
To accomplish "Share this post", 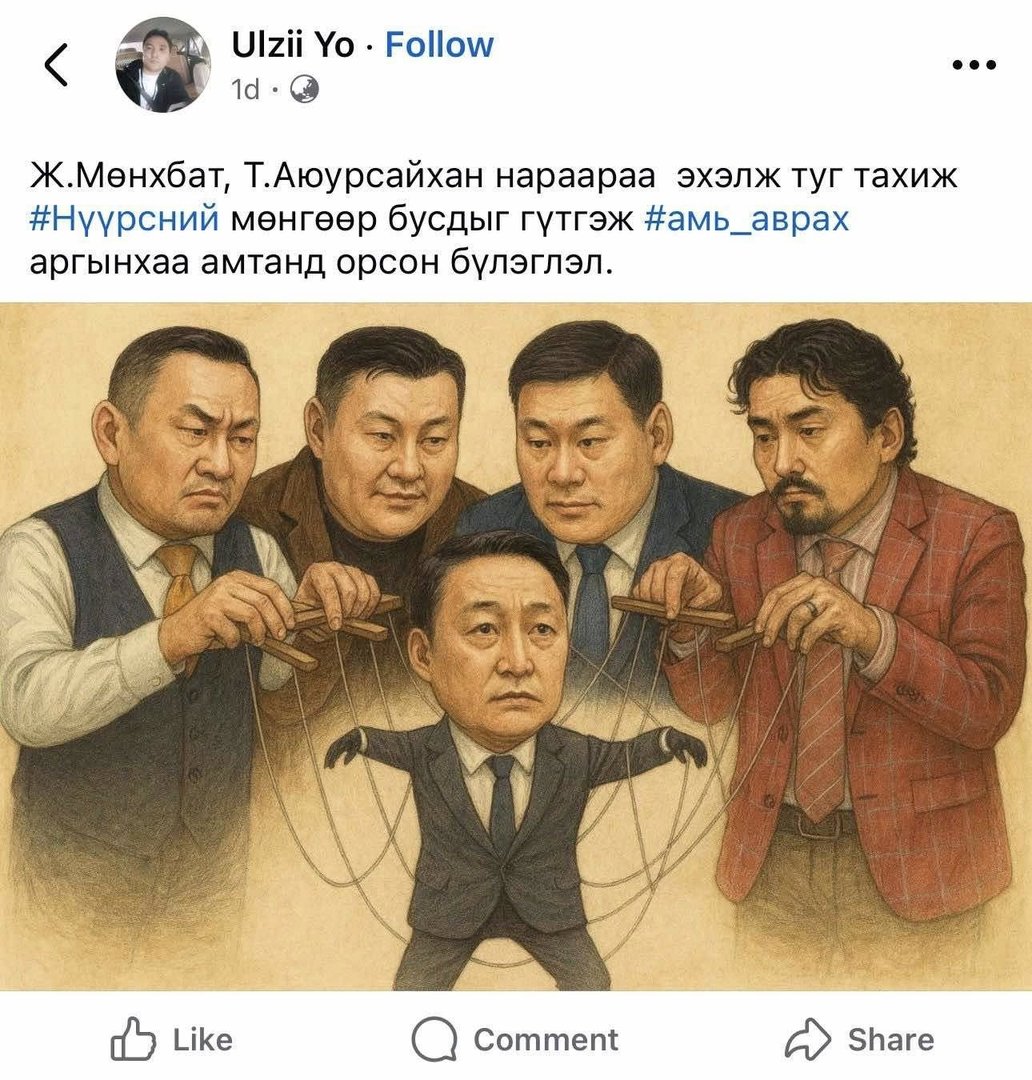I will click(860, 1040).
